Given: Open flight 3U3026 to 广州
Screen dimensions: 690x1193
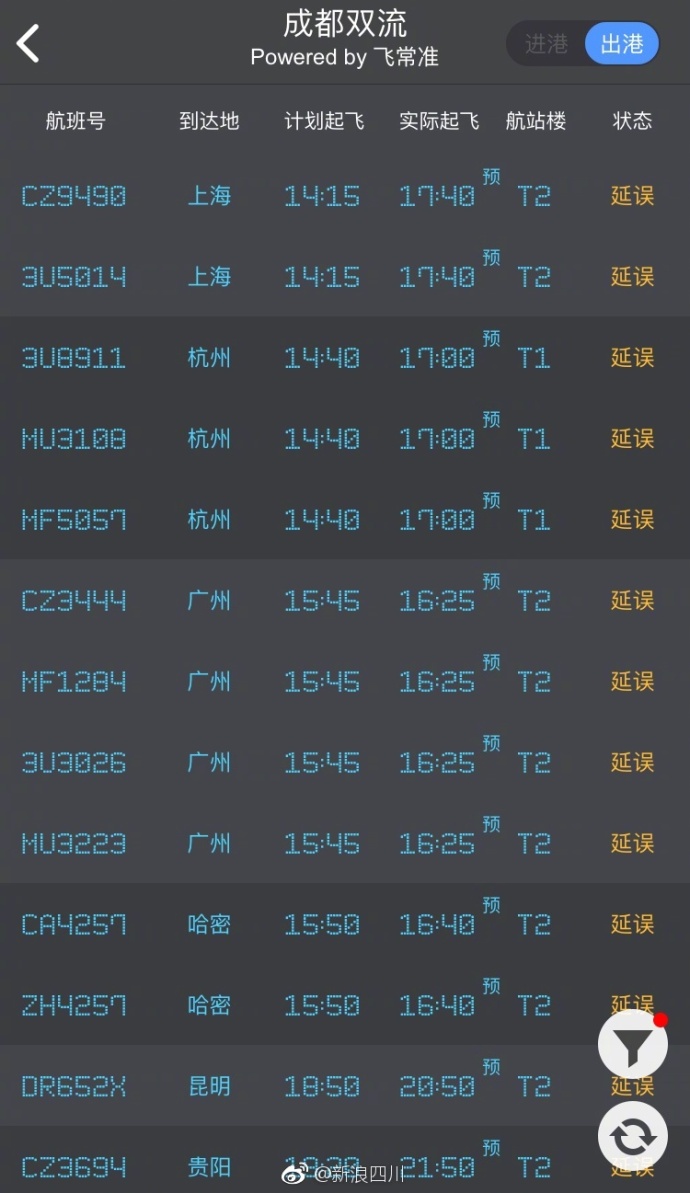Looking at the screenshot, I should 74,763.
